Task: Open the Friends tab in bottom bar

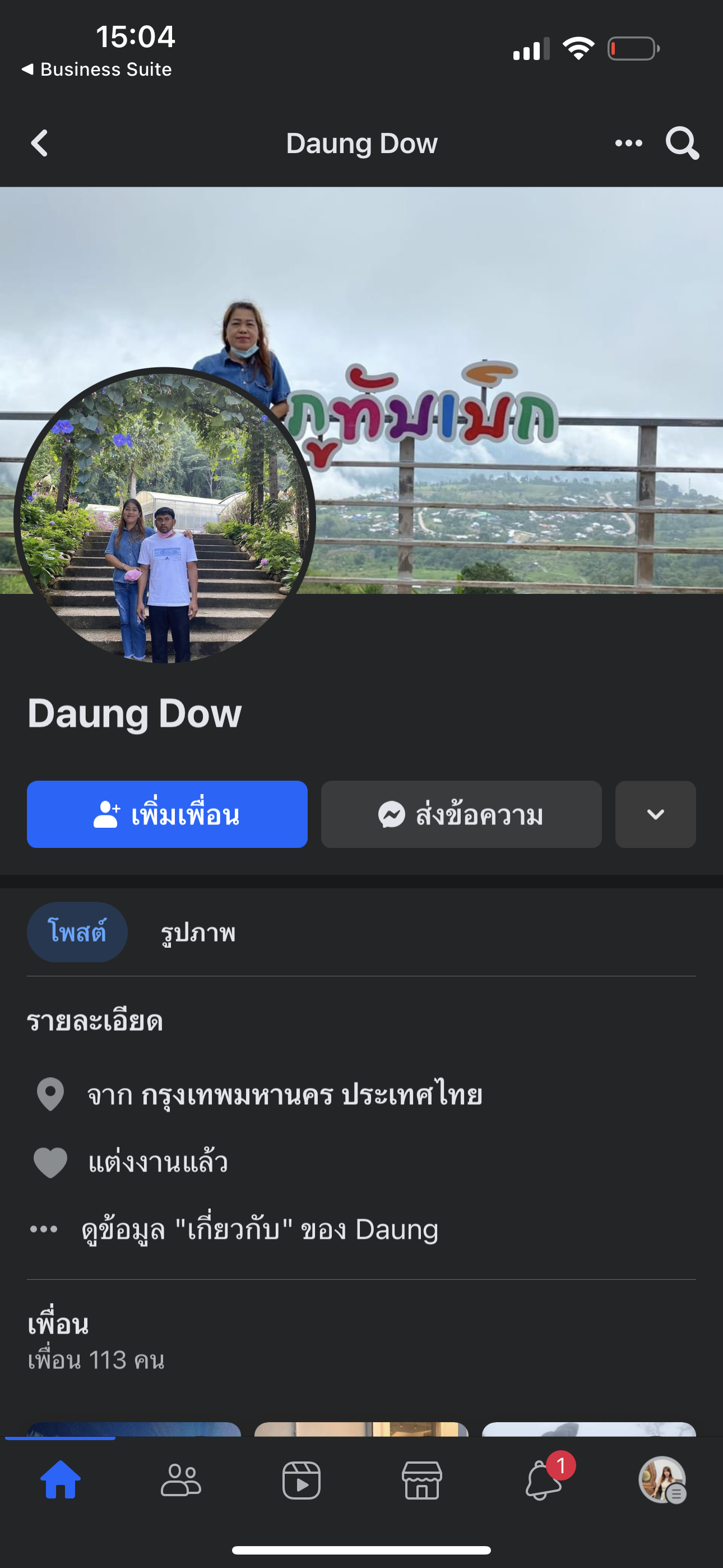Action: (x=180, y=1481)
